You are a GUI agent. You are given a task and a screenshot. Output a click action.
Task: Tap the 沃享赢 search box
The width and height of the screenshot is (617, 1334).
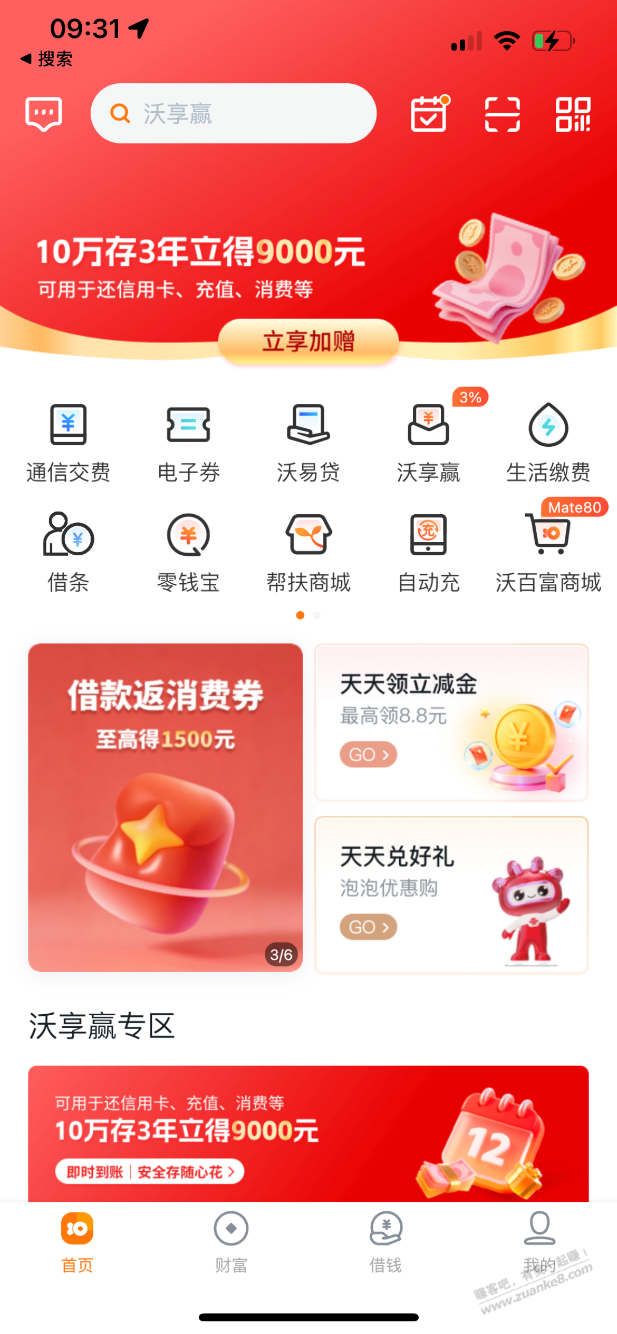point(233,114)
